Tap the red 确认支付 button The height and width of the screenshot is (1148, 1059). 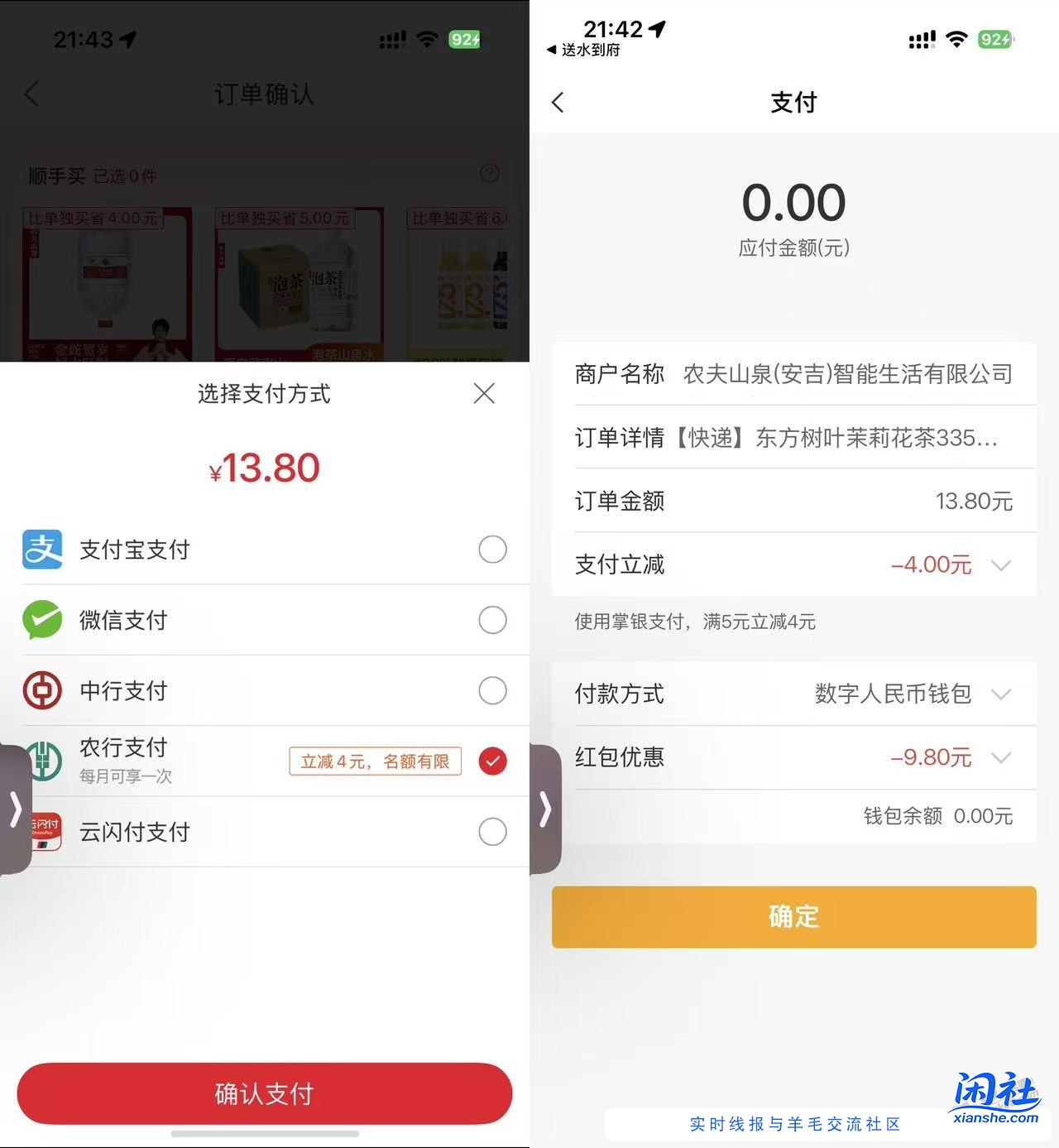click(x=265, y=1093)
